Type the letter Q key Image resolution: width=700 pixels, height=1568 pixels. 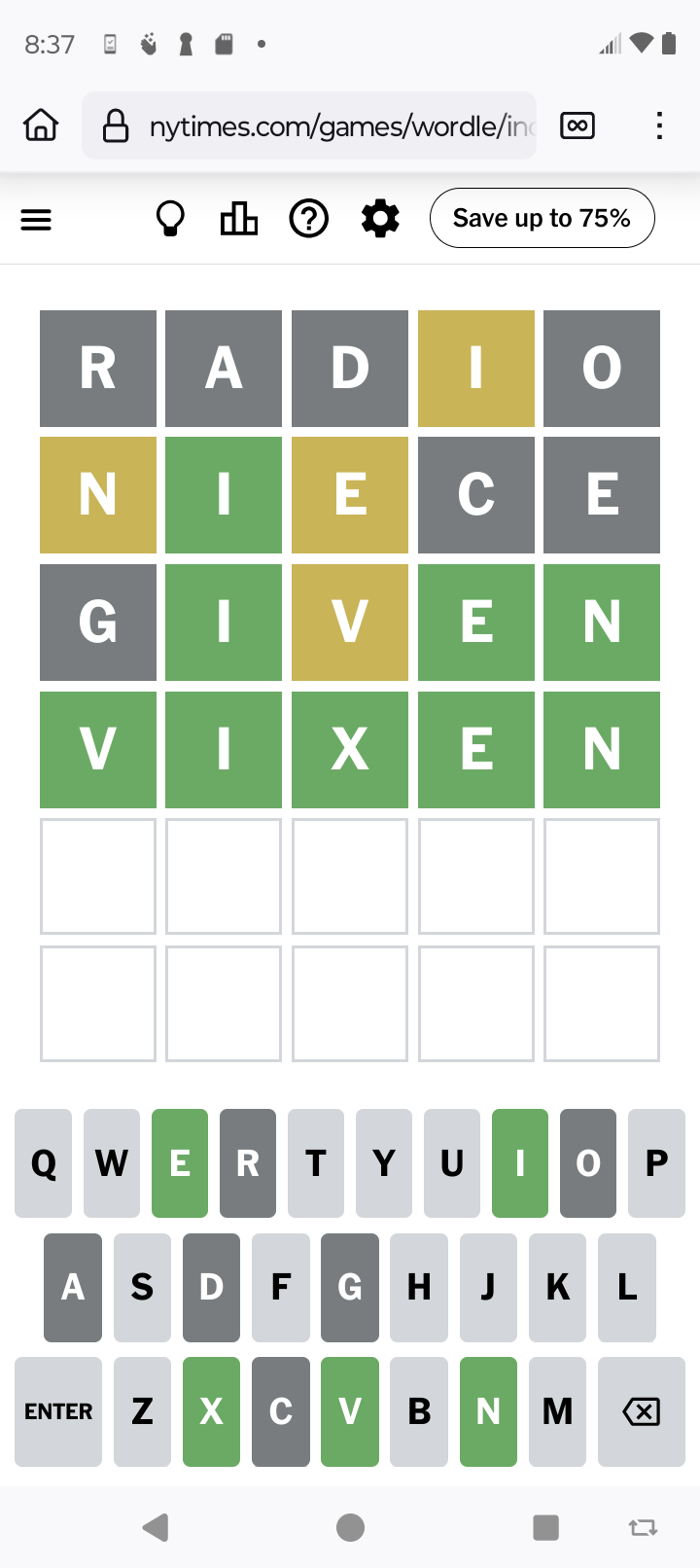[44, 1163]
